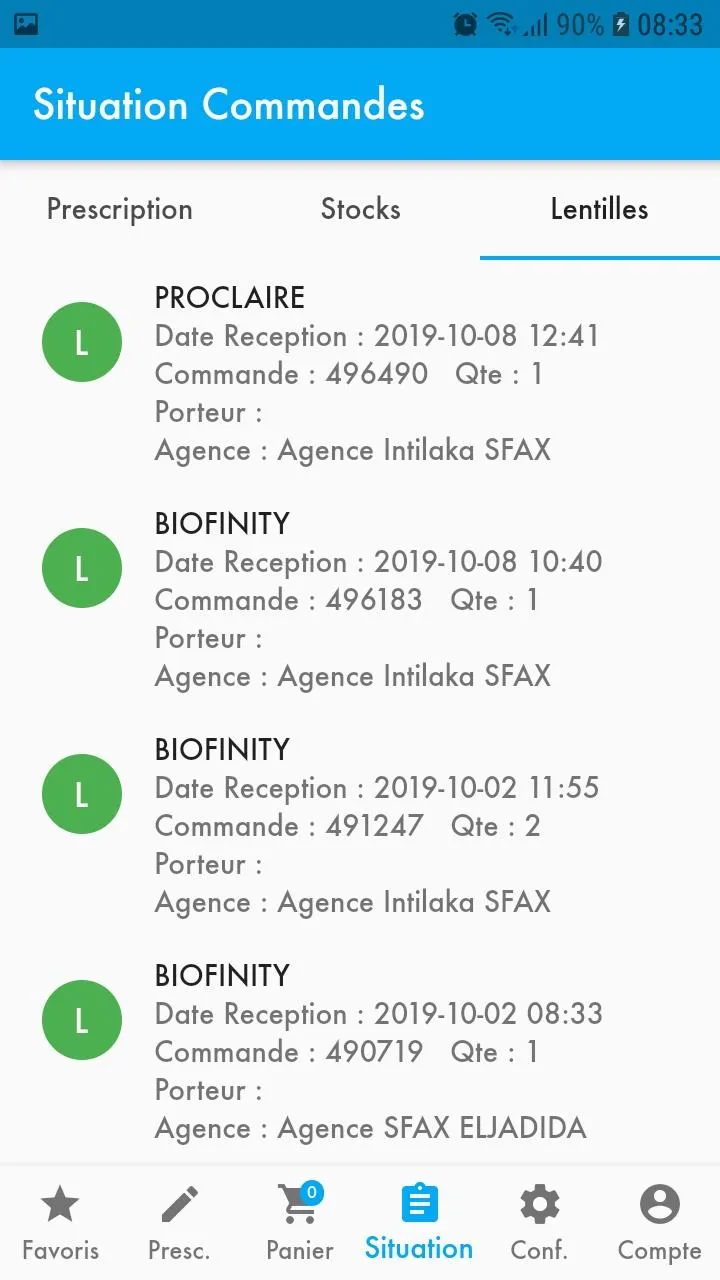
Task: Tap the green L icon for commande 496183
Action: 82,568
